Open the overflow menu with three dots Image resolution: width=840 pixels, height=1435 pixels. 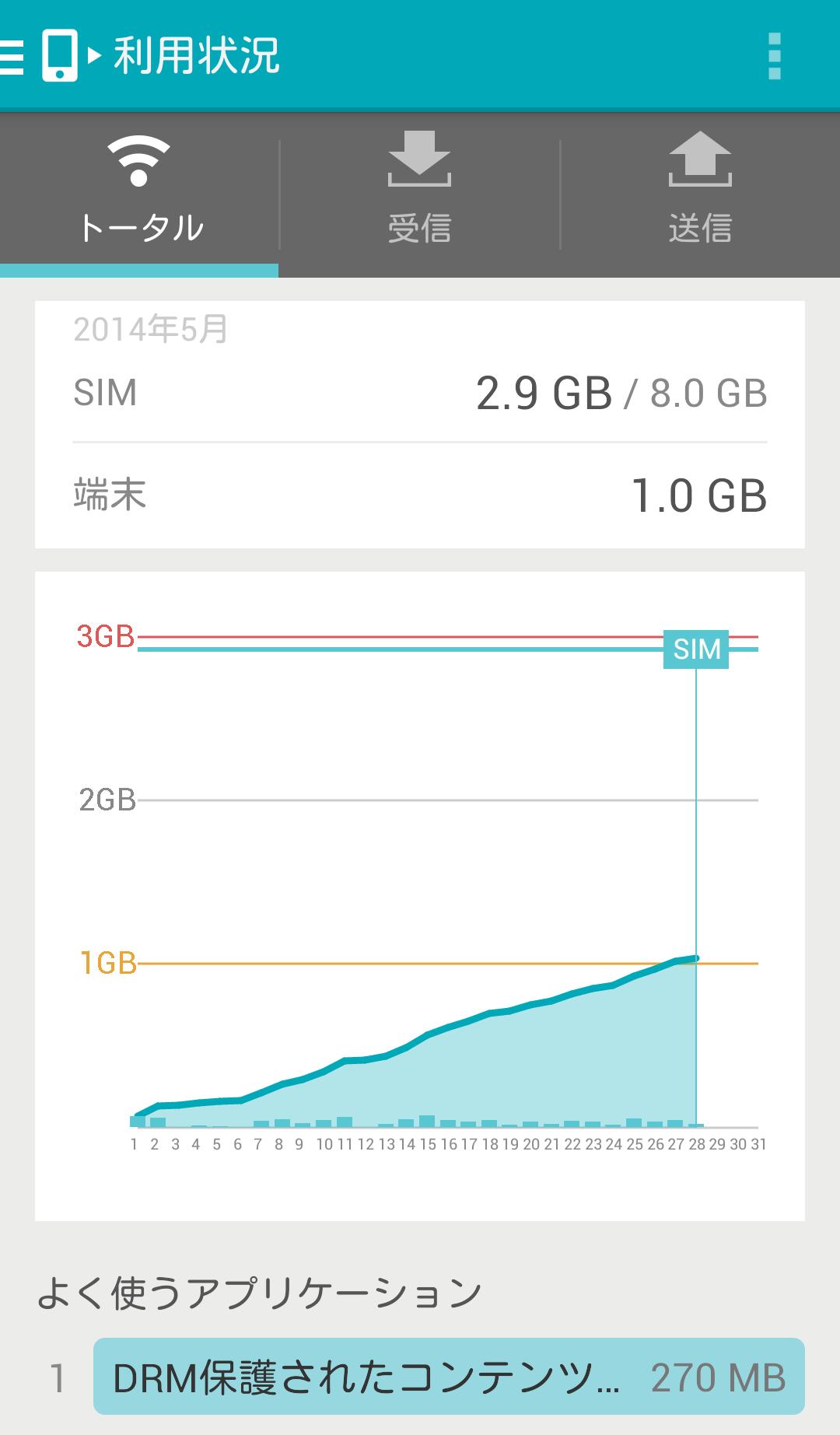click(773, 58)
